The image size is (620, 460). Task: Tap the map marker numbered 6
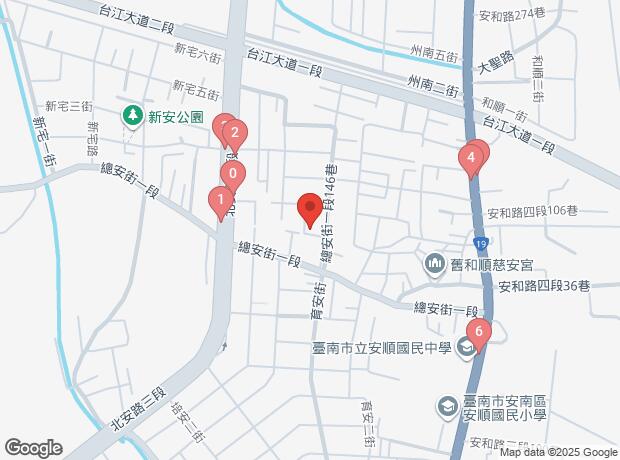[479, 332]
